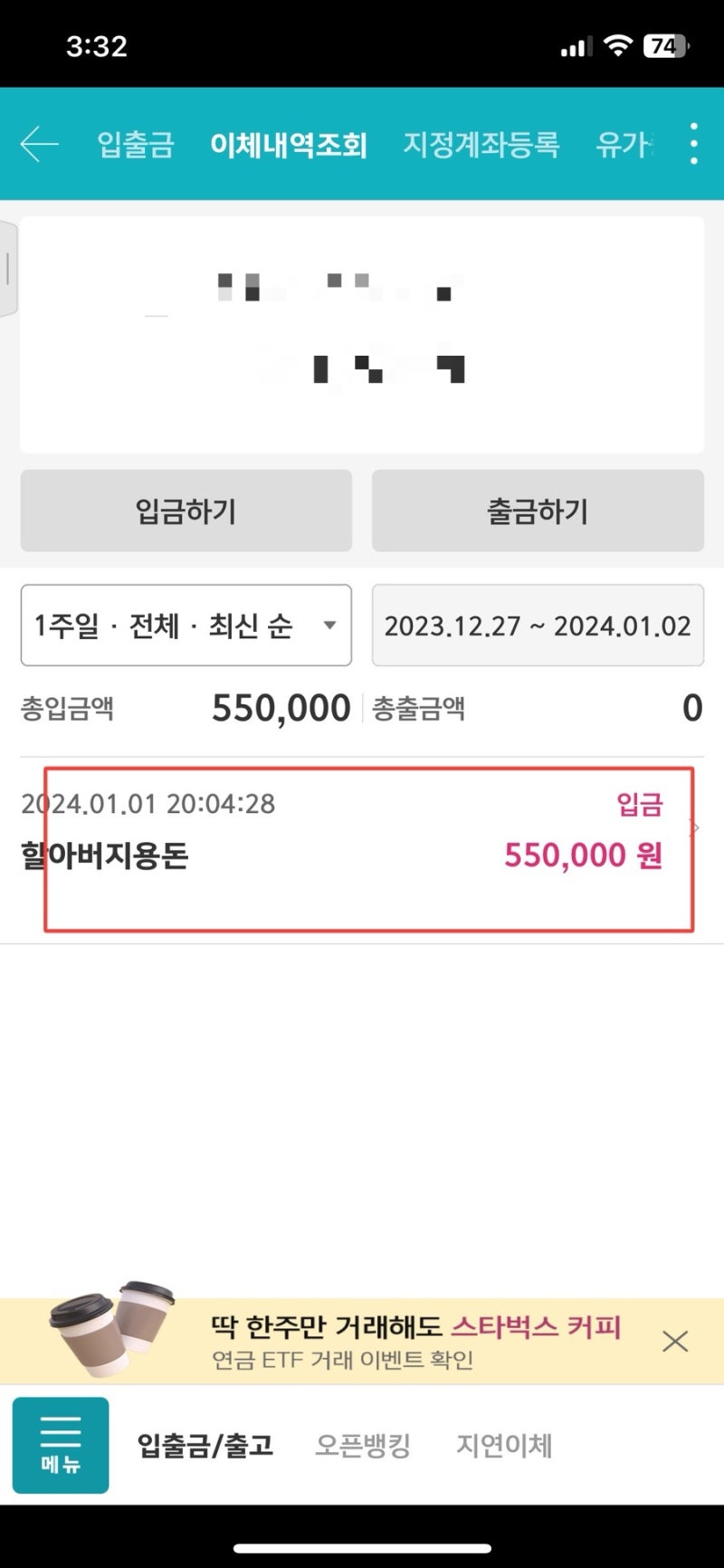Open the three-dot overflow menu
The height and width of the screenshot is (1568, 724).
coord(693,143)
